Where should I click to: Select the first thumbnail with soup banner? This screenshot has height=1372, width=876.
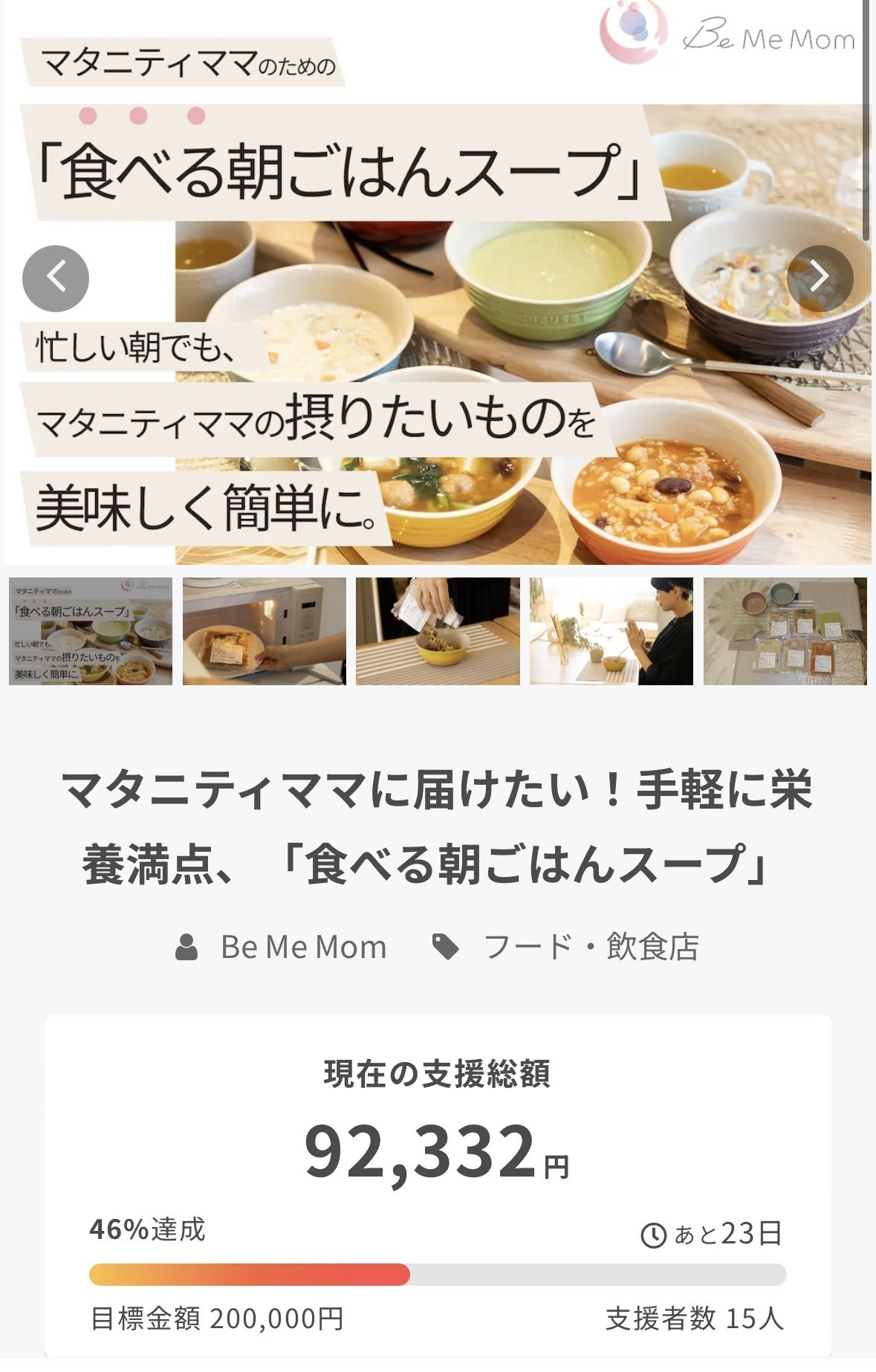(x=91, y=631)
